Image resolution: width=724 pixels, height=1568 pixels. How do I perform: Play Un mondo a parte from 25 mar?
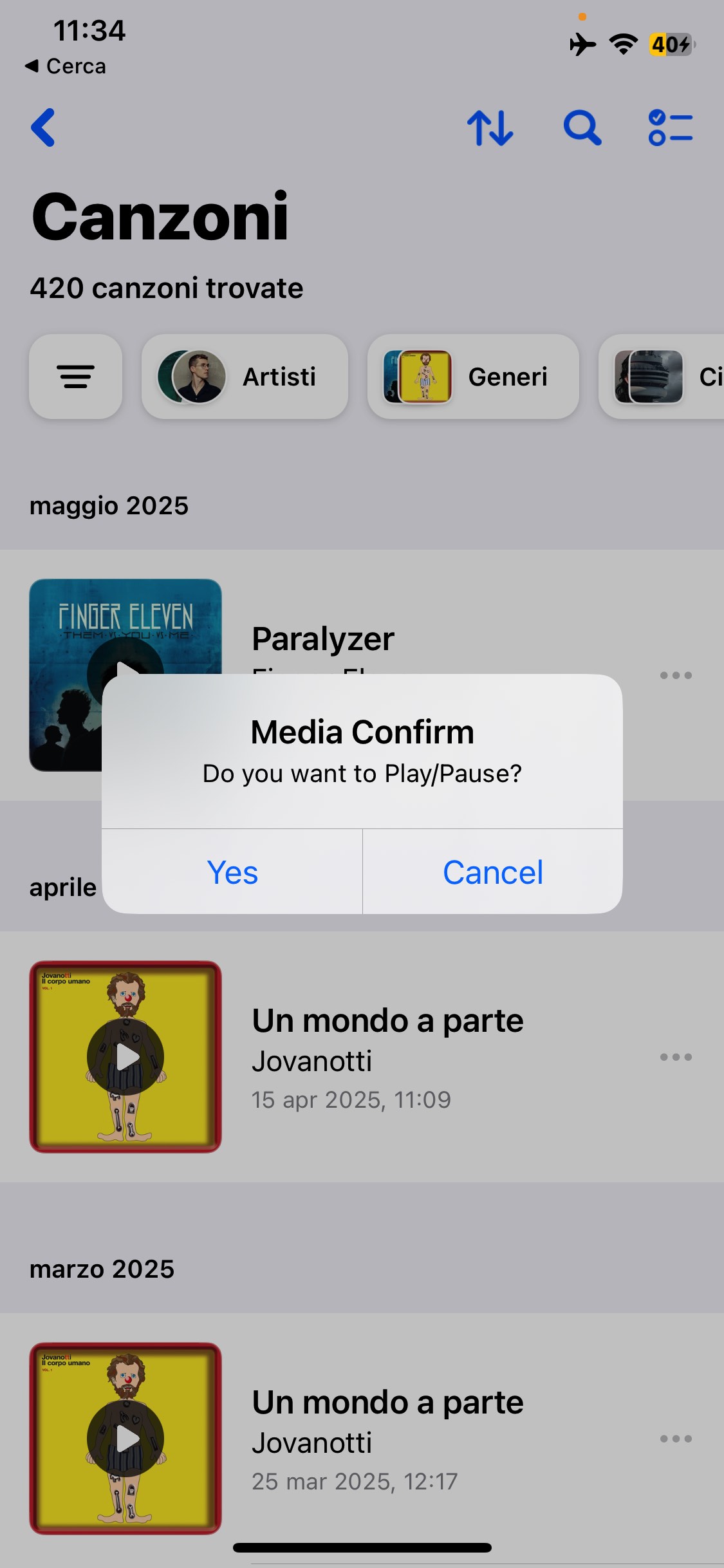(x=125, y=1439)
